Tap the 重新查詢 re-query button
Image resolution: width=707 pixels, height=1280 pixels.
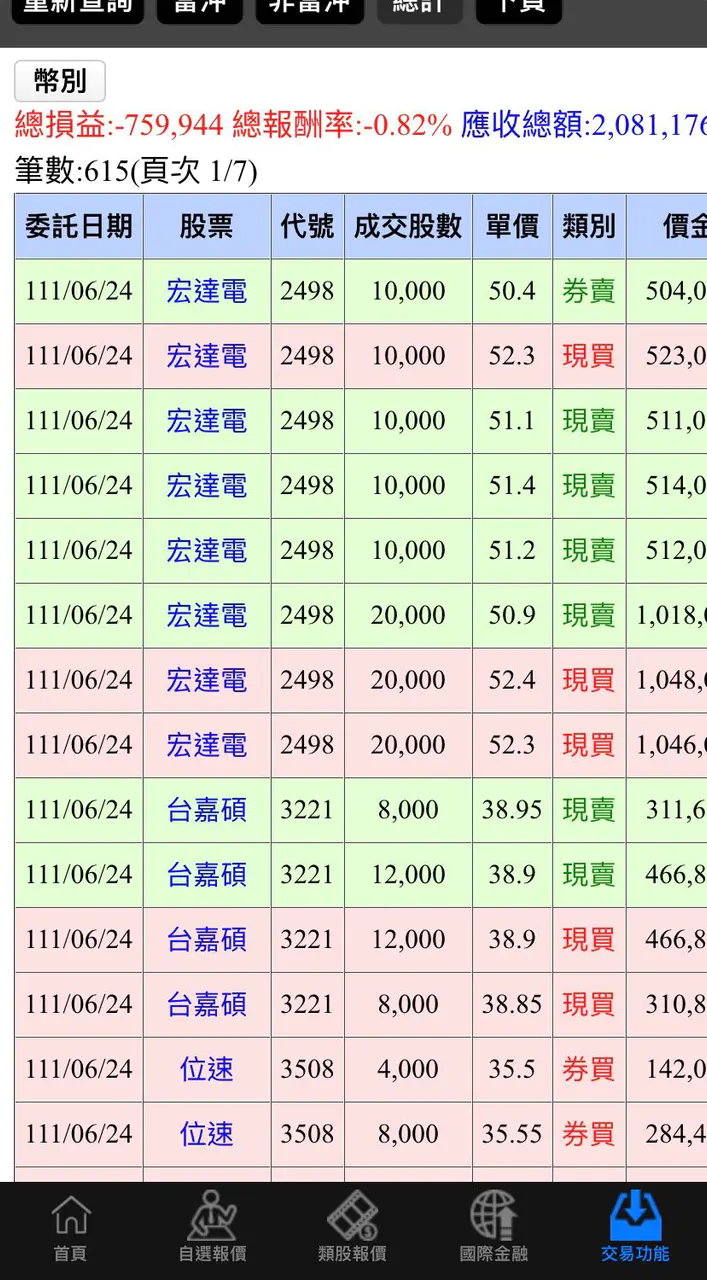pos(77,9)
